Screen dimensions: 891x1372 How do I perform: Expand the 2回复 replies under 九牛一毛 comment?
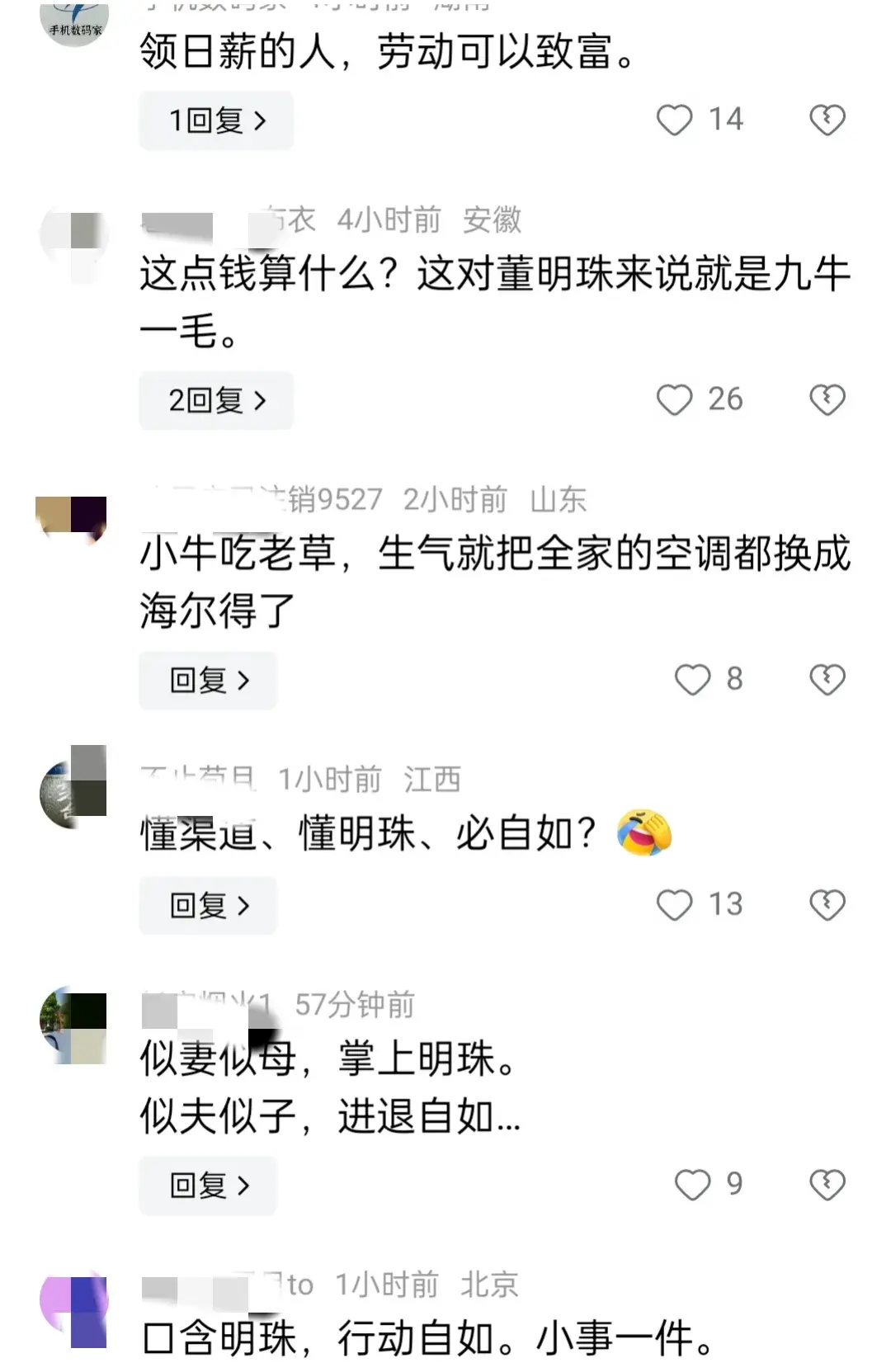216,400
